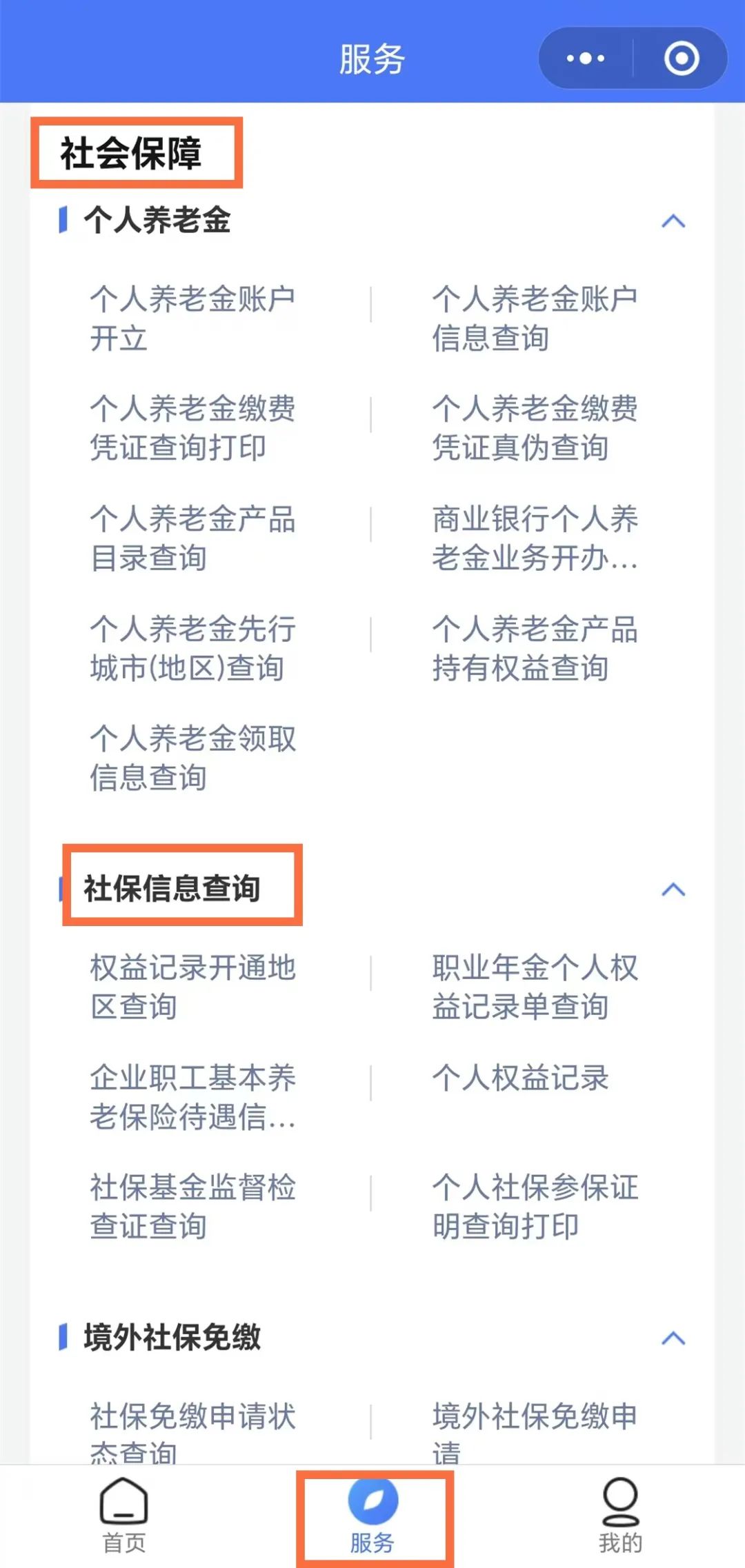Open 商业银行个人养老金业务开办 entry
This screenshot has height=1568, width=745.
tap(535, 539)
